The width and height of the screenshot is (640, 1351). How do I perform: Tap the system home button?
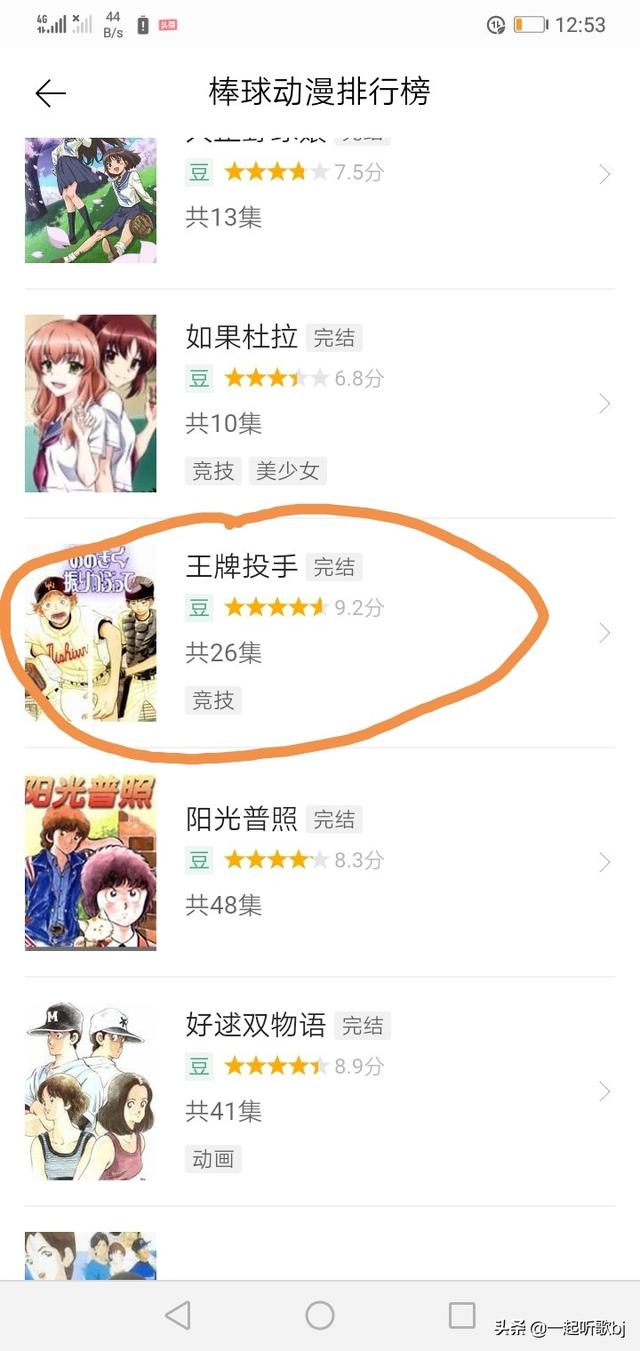320,1315
